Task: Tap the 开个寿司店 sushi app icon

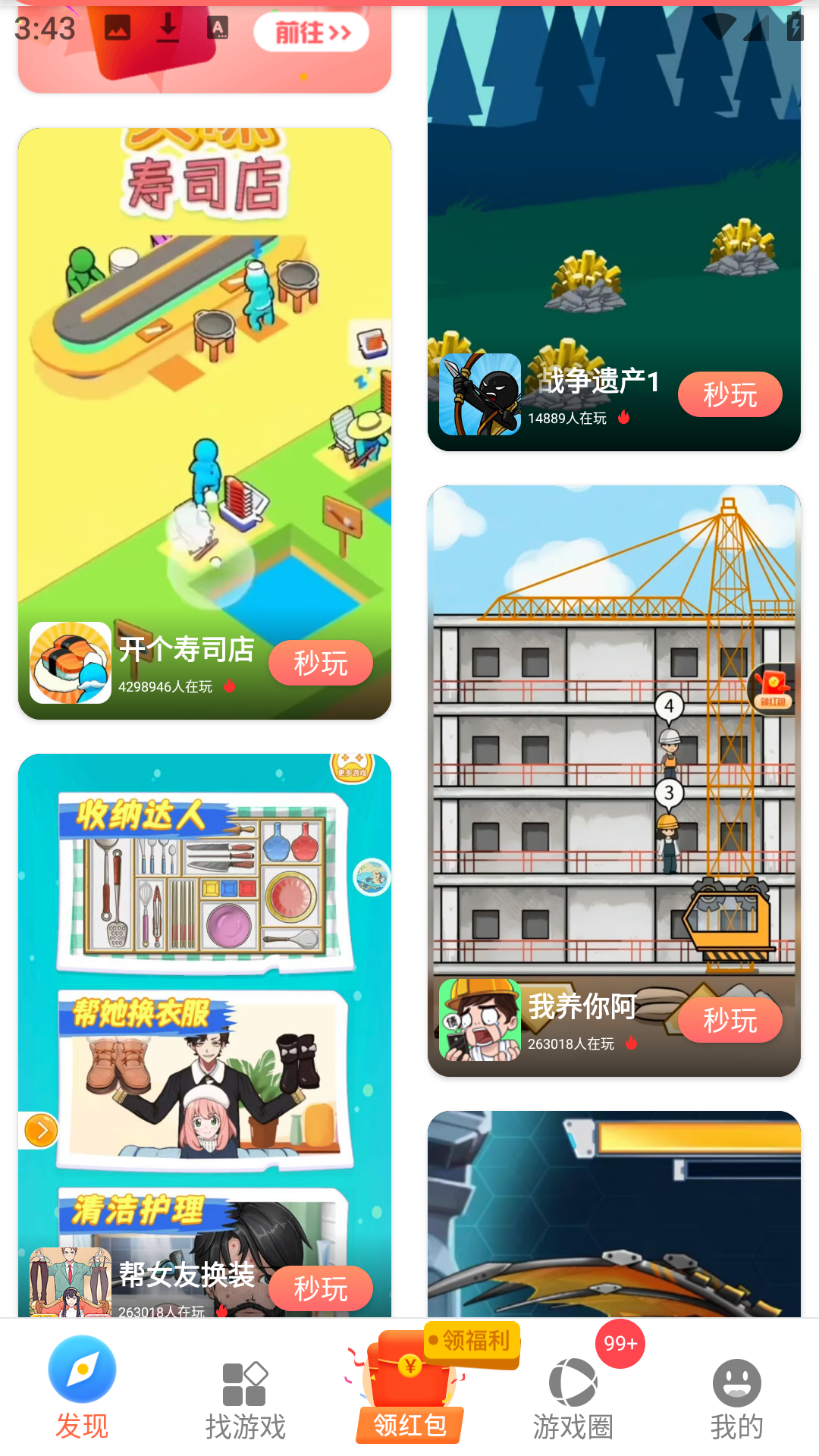Action: click(69, 663)
